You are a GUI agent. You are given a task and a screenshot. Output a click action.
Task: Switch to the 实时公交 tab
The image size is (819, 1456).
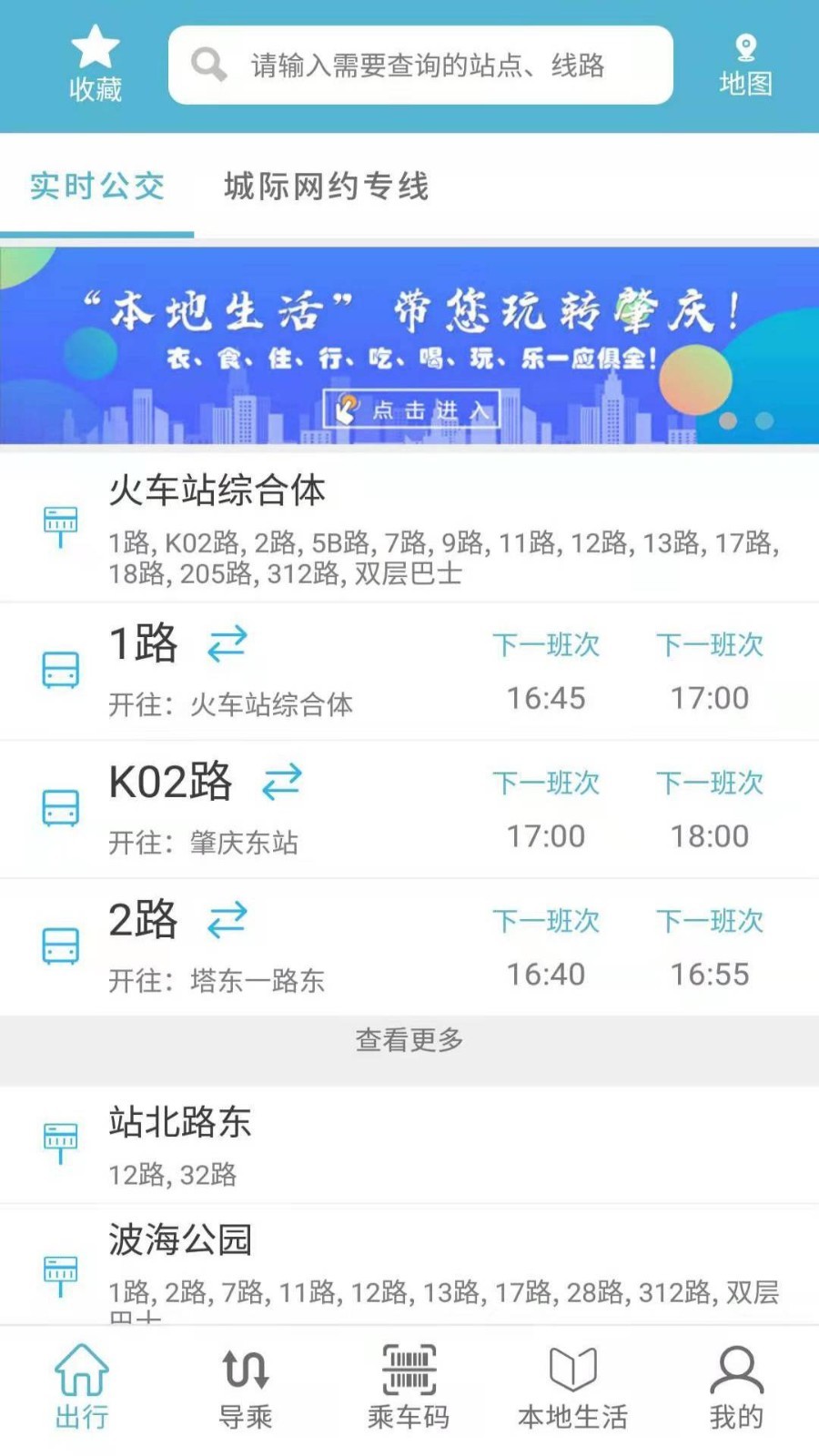96,185
